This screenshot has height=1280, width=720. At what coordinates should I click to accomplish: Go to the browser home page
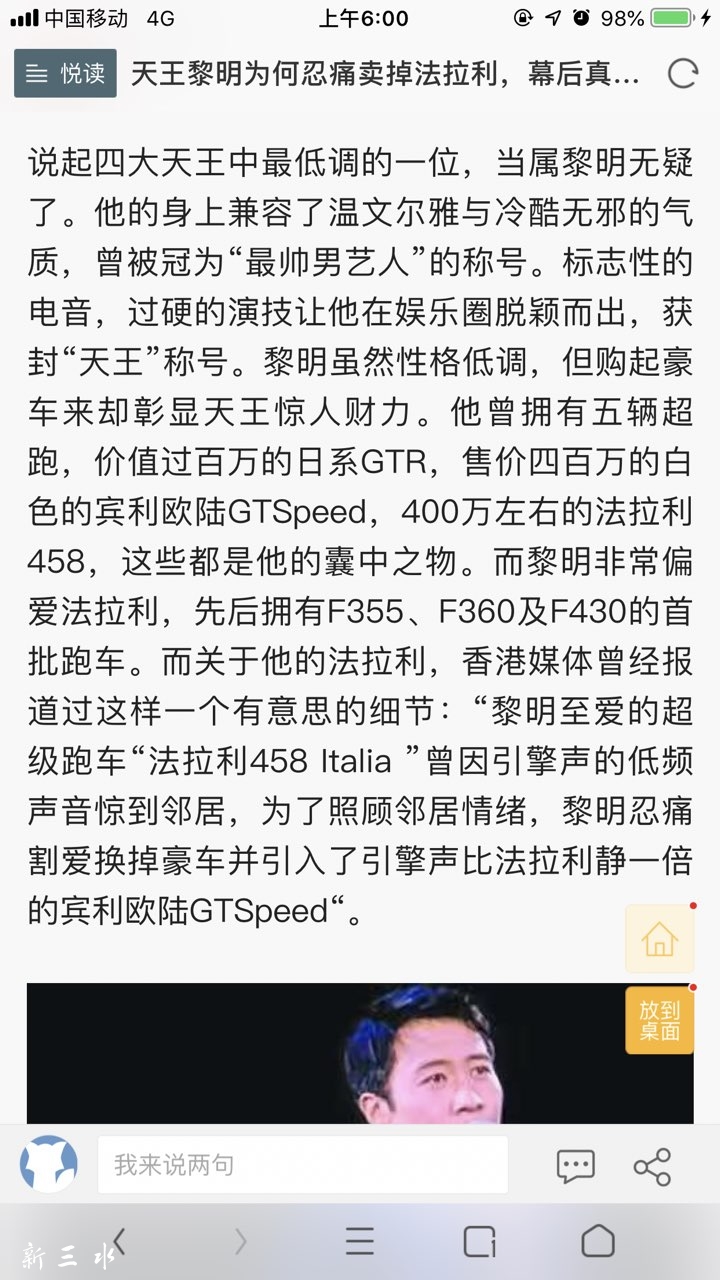598,1241
